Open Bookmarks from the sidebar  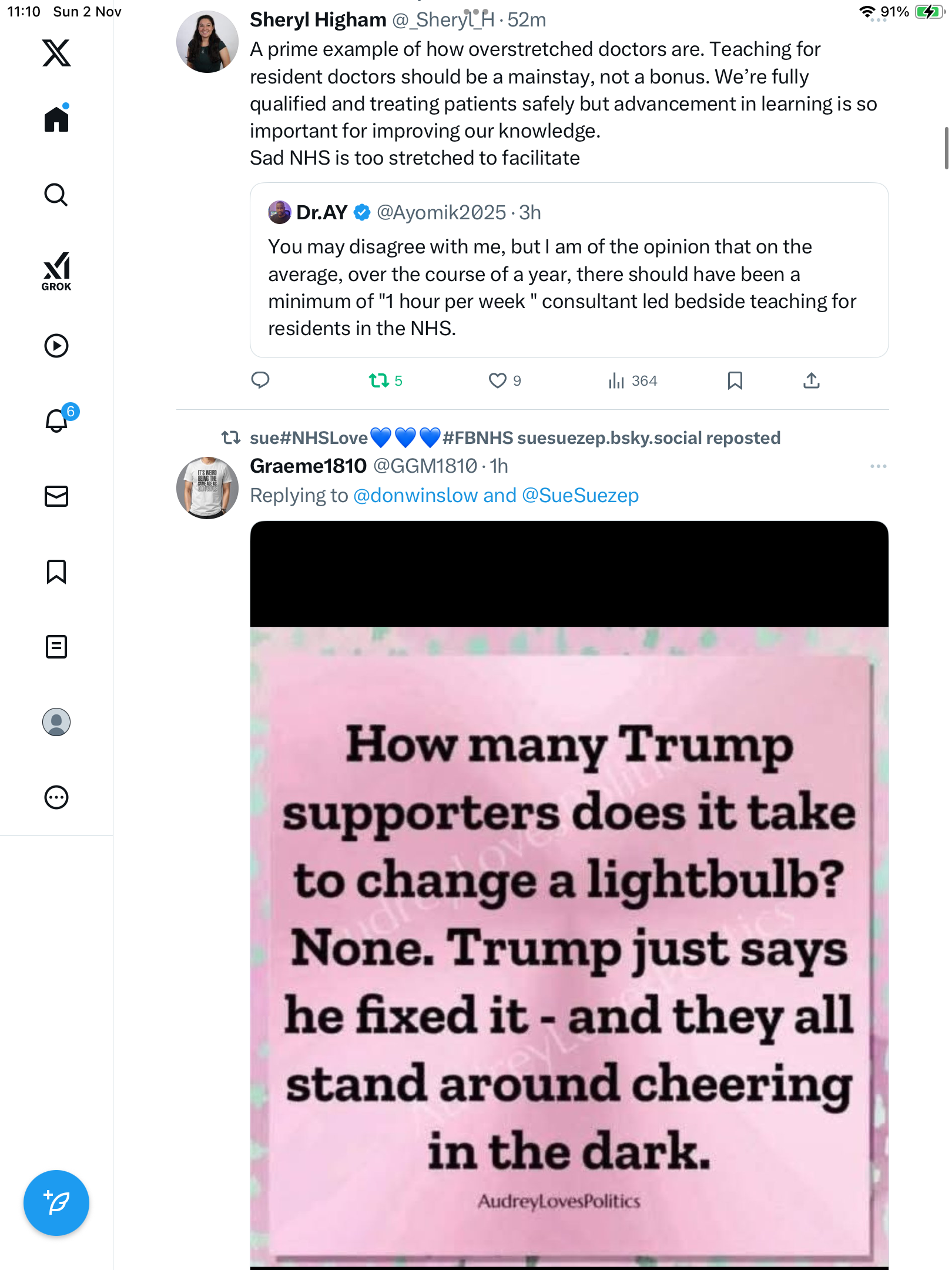(56, 571)
